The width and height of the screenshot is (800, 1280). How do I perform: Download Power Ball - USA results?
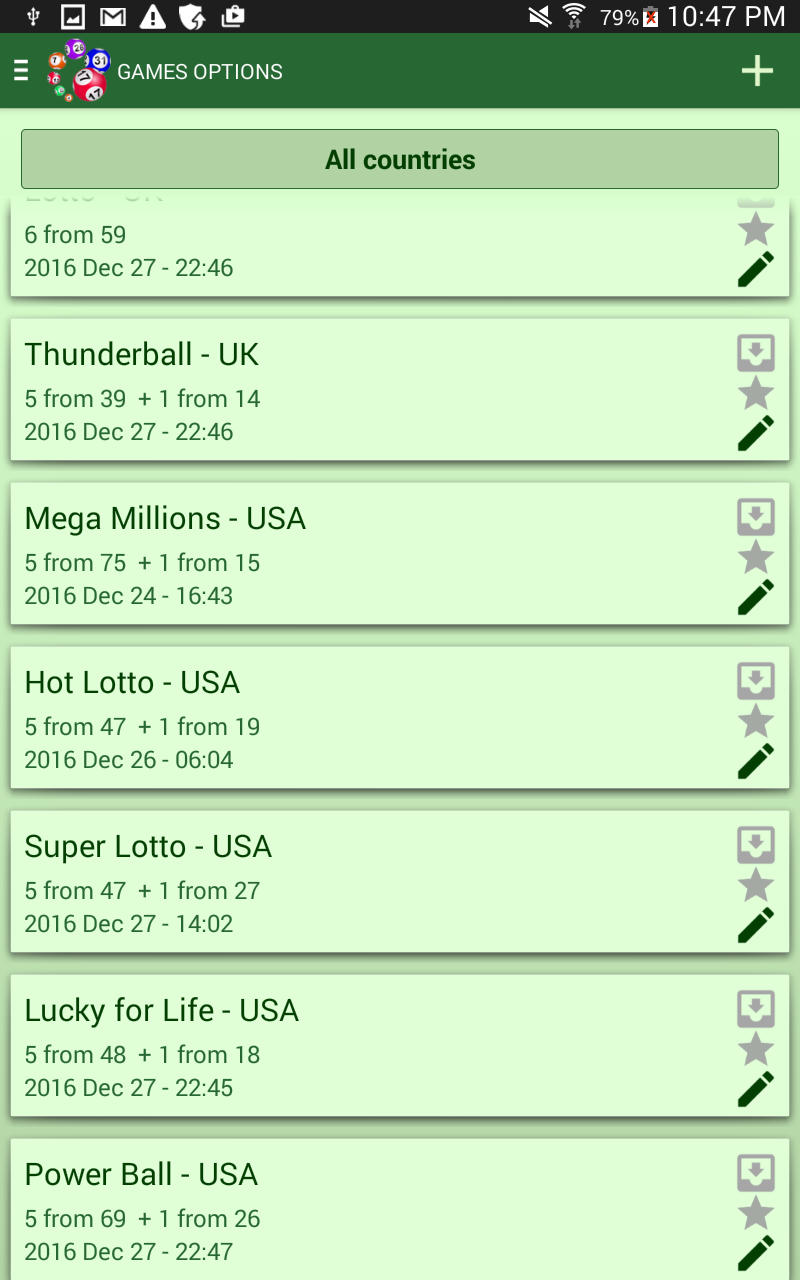click(x=756, y=1173)
